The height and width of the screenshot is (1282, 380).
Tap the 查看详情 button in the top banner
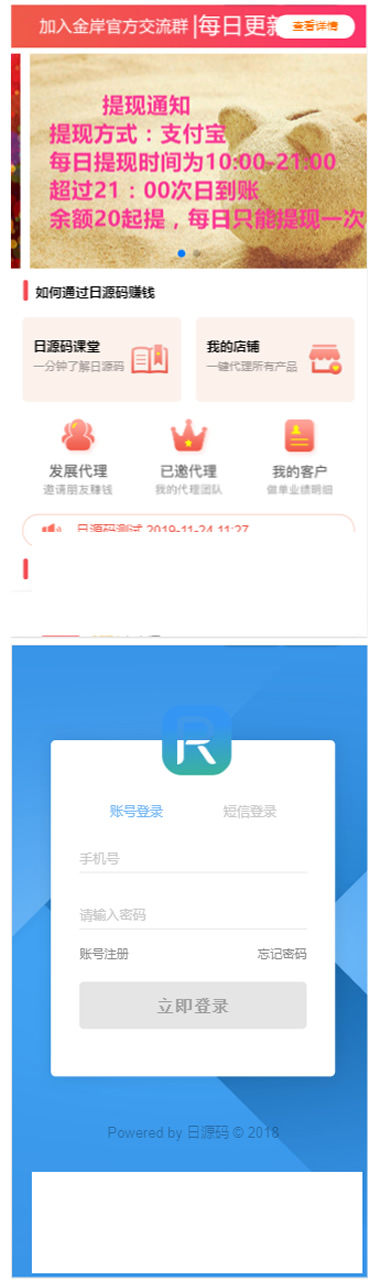point(314,26)
